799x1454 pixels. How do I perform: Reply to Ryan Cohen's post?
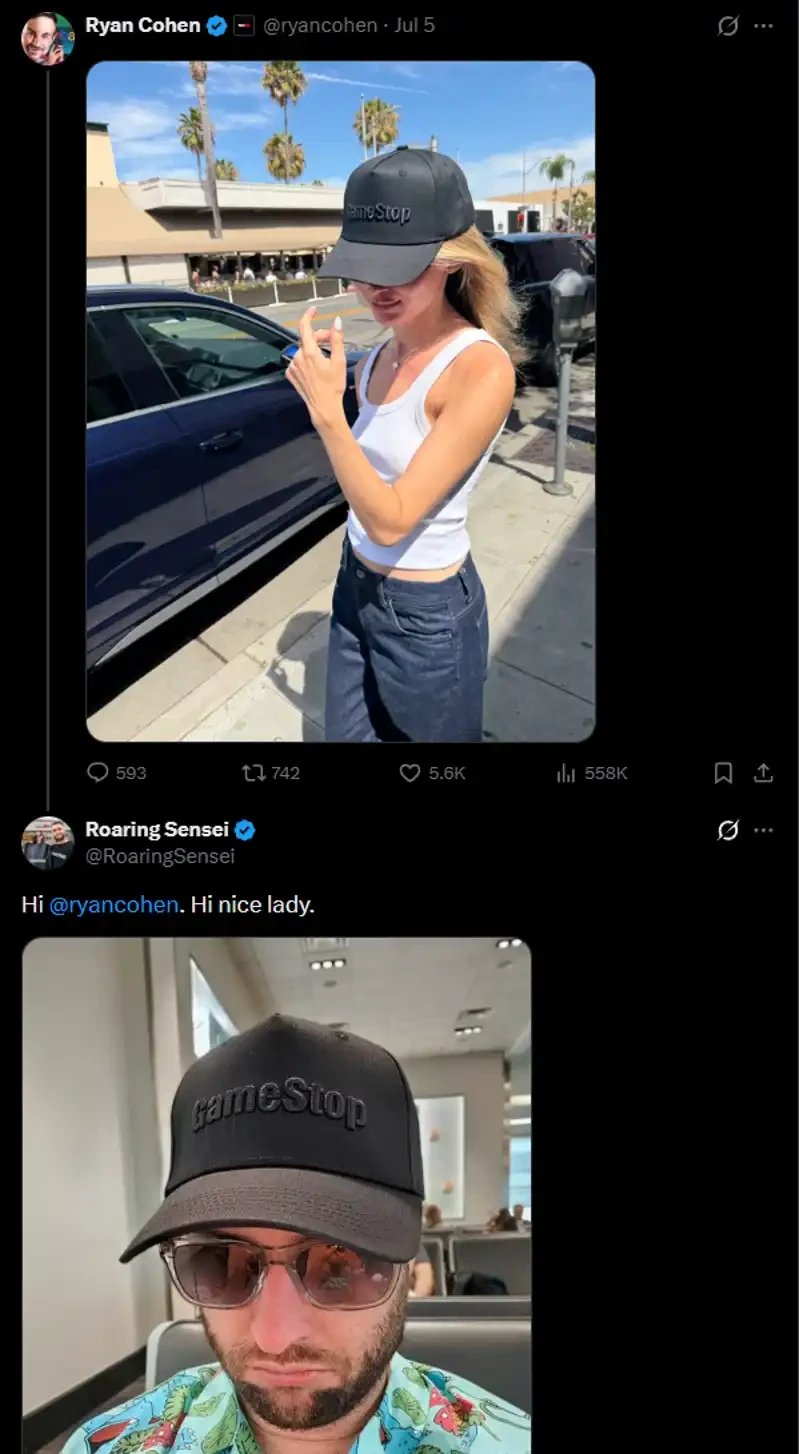pos(117,773)
